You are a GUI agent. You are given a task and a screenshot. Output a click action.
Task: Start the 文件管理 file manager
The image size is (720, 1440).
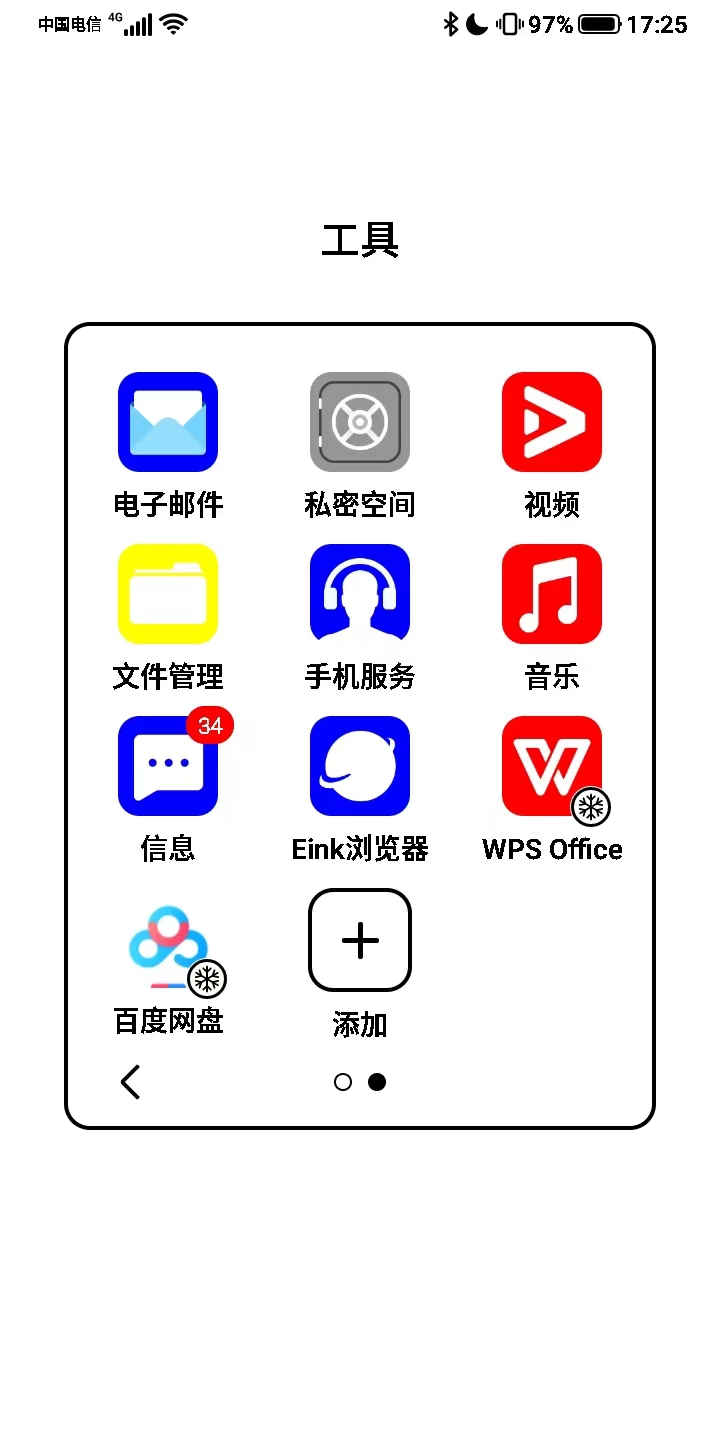[x=168, y=593]
